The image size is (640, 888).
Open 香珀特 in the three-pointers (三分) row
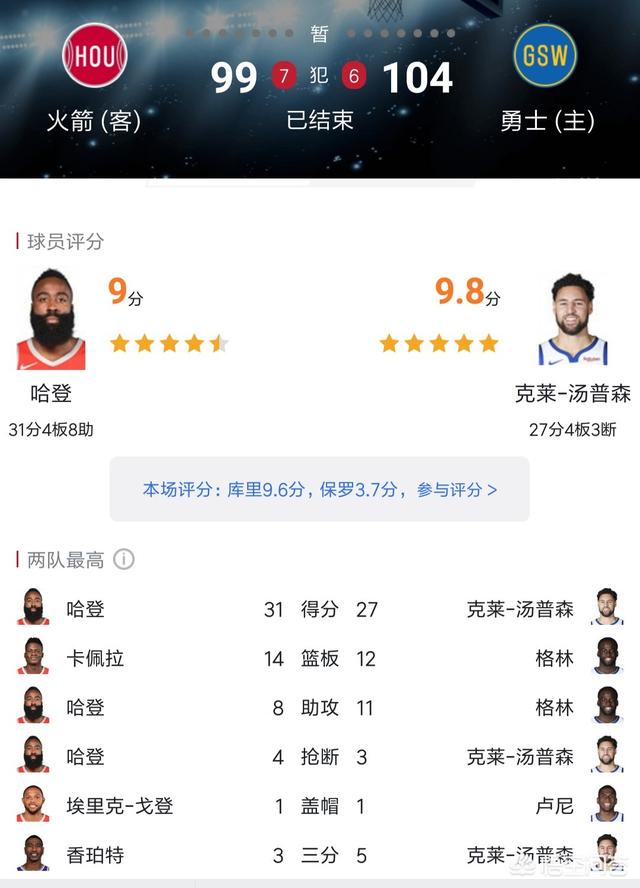point(94,856)
